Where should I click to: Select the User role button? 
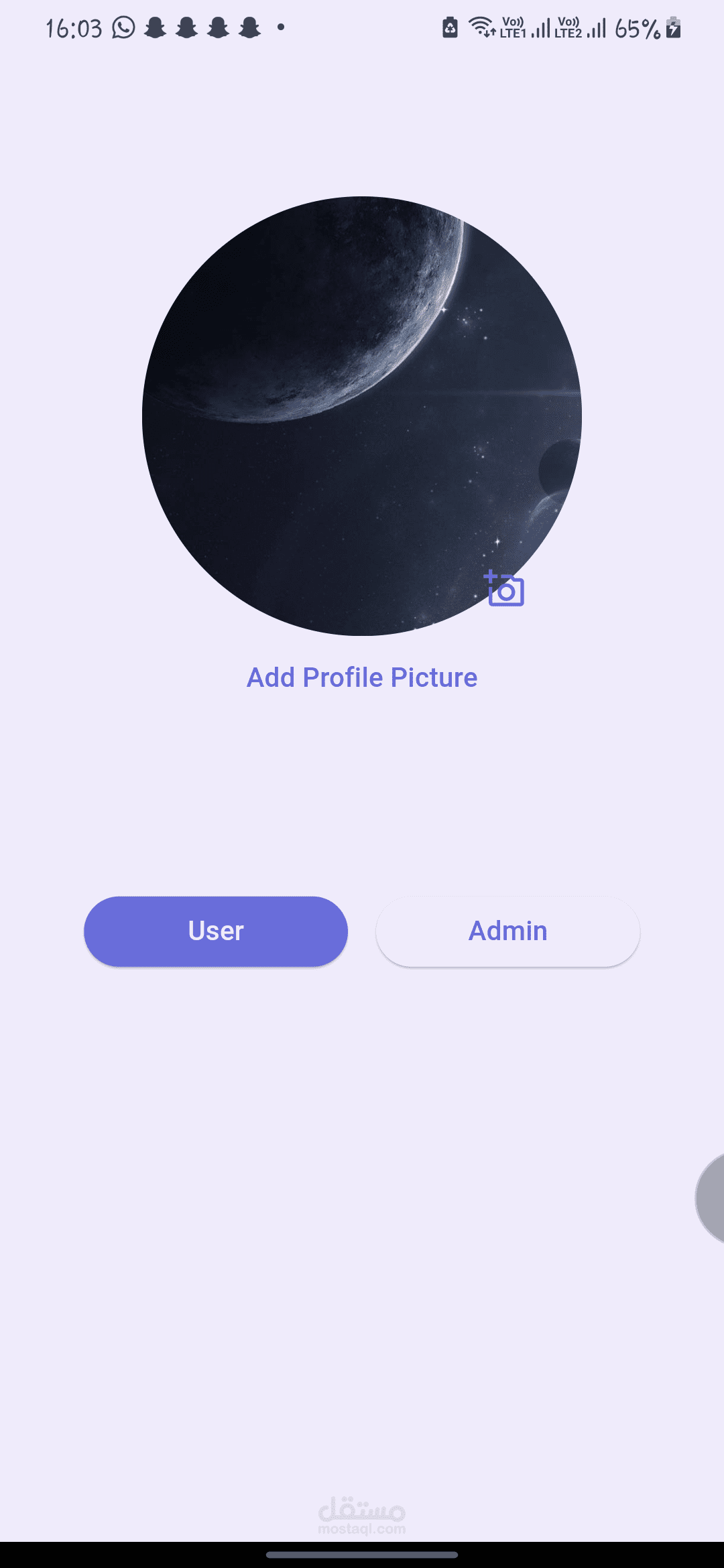(x=216, y=931)
